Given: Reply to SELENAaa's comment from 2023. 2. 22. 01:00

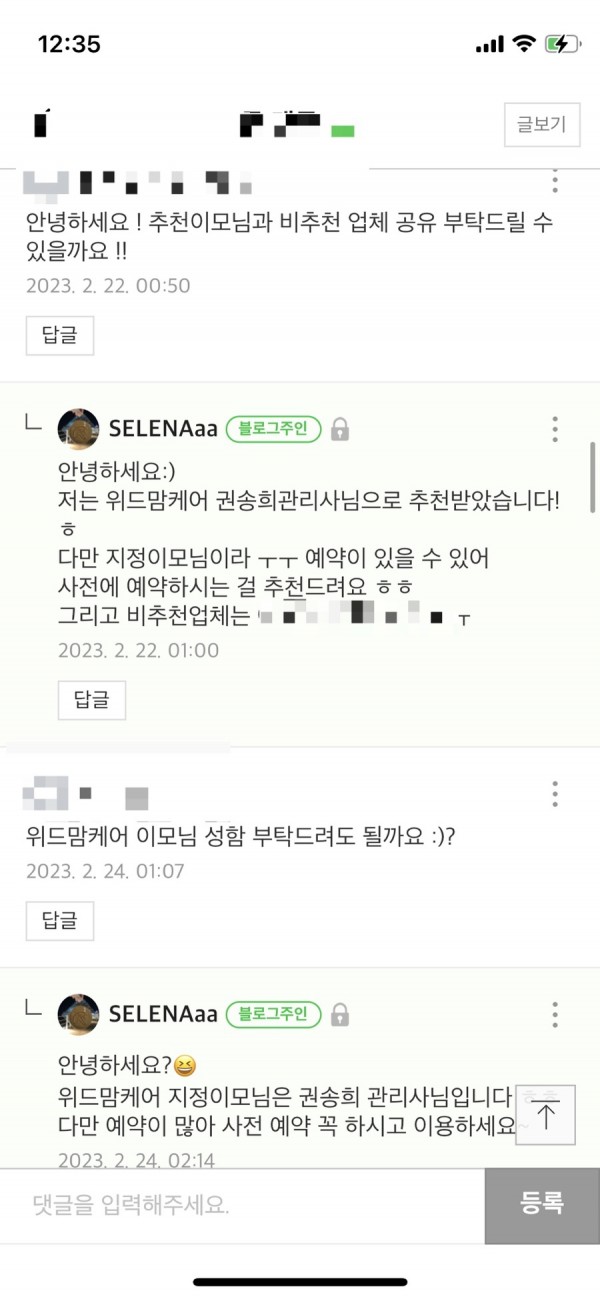Looking at the screenshot, I should (92, 700).
